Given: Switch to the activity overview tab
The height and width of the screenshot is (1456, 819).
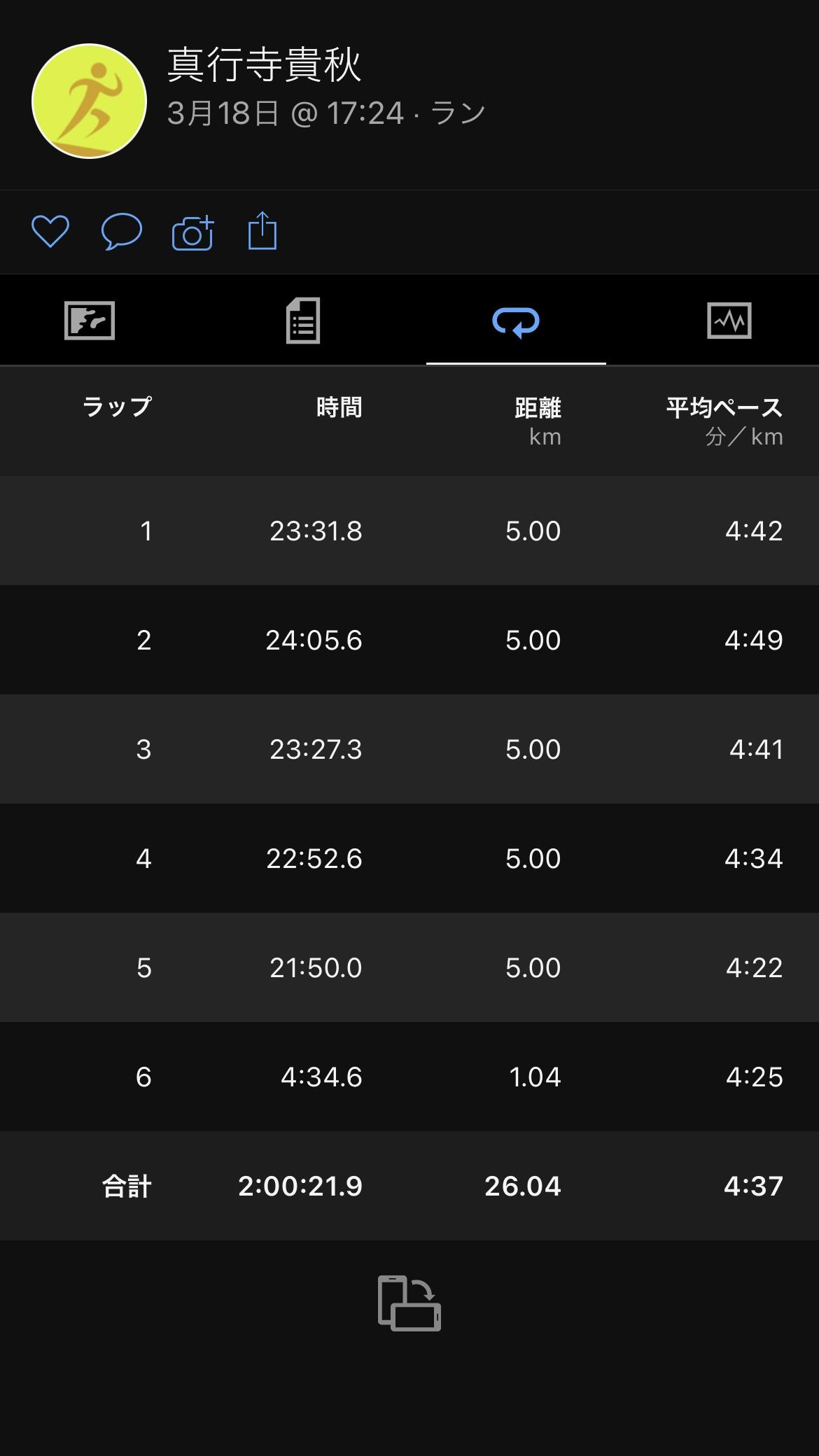Looking at the screenshot, I should pos(90,321).
